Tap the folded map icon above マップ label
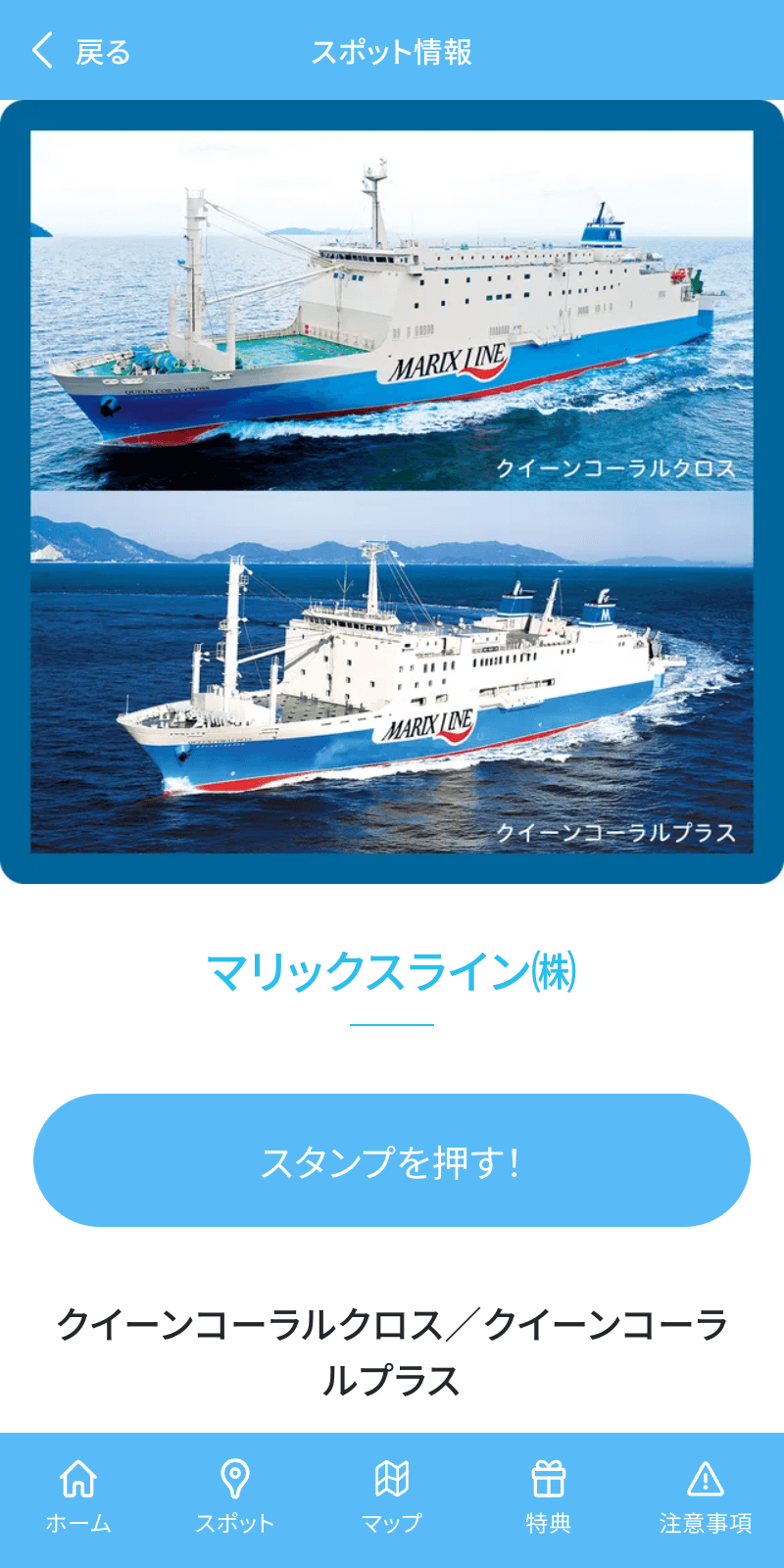This screenshot has width=784, height=1568. (x=391, y=1478)
